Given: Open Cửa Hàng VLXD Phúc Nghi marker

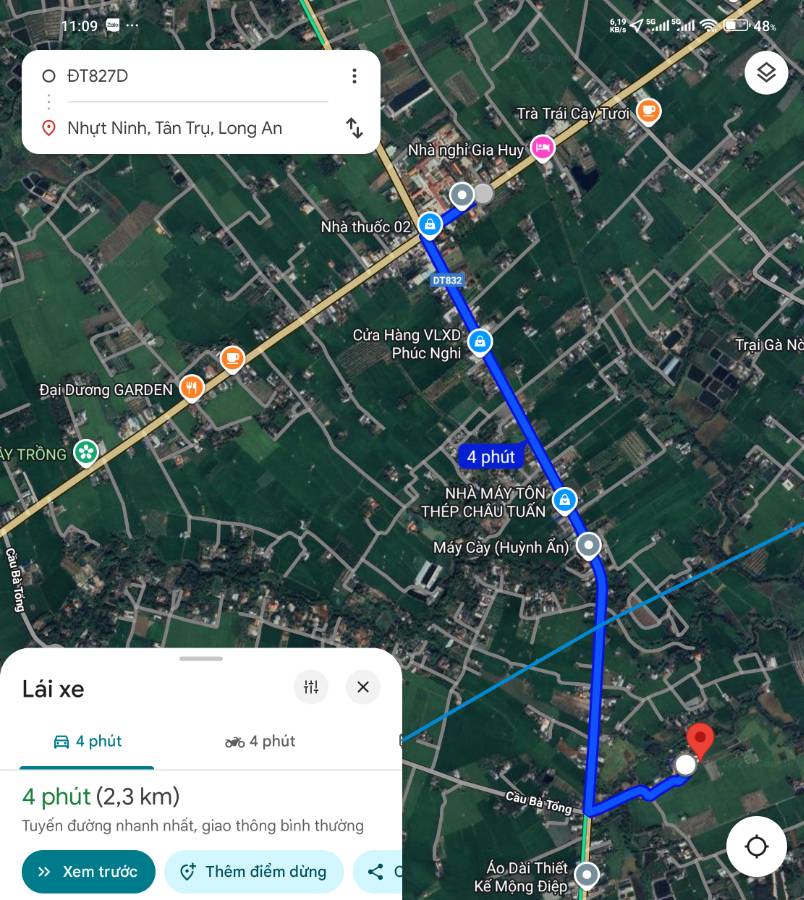Looking at the screenshot, I should (480, 342).
